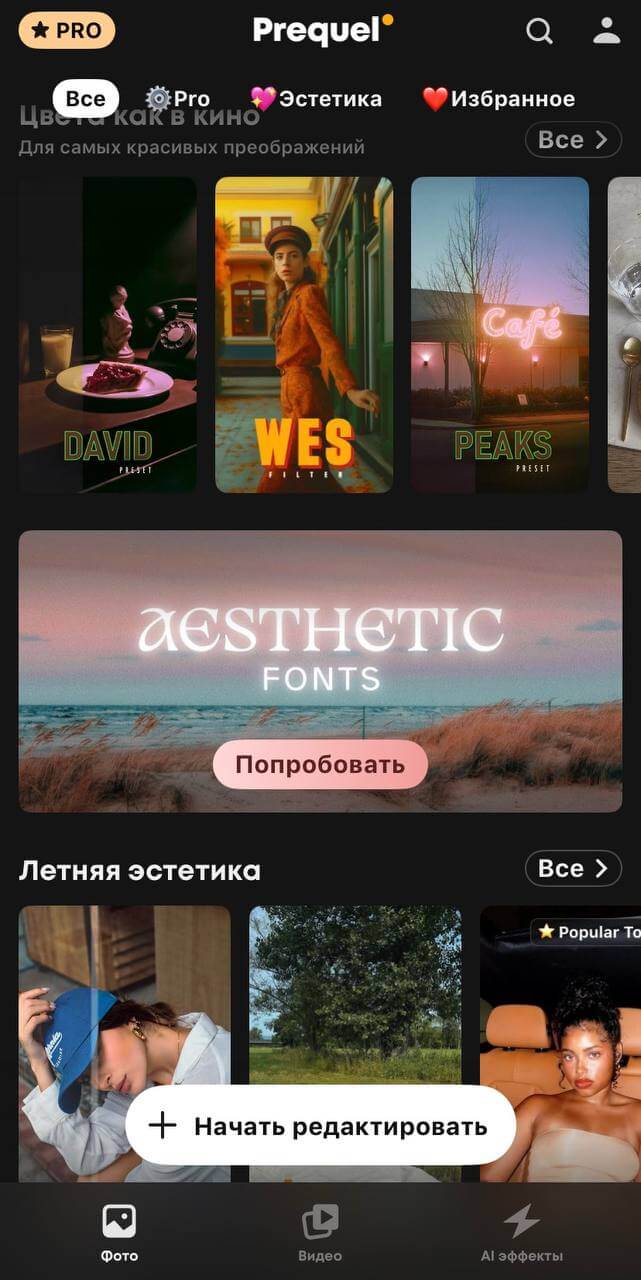This screenshot has width=641, height=1280.
Task: Show all presets in Цвета как в кино
Action: click(573, 140)
